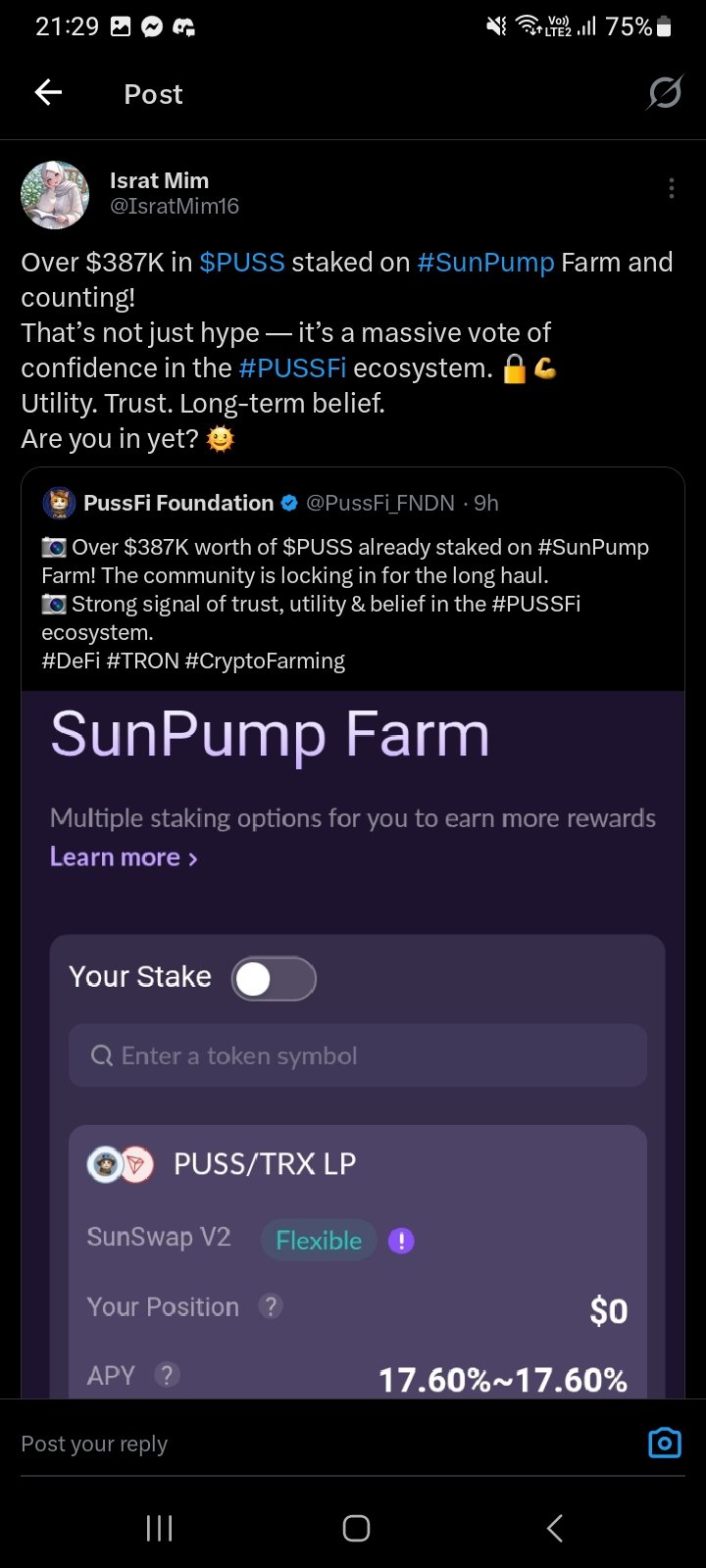Open the #SunPump hashtag in Israt's post
Screen dimensions: 706x1568
(485, 263)
